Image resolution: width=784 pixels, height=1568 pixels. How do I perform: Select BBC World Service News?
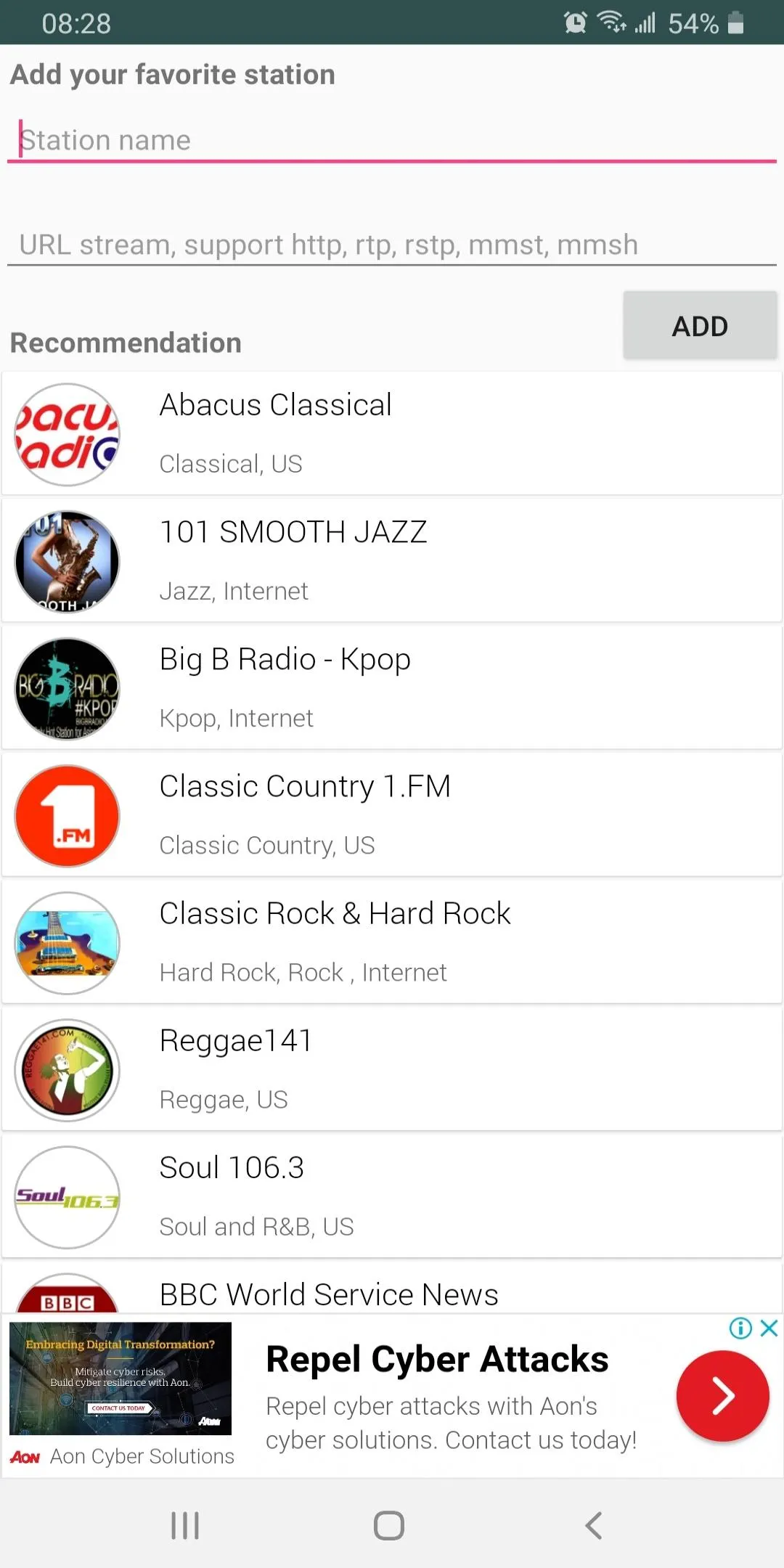pyautogui.click(x=392, y=1288)
